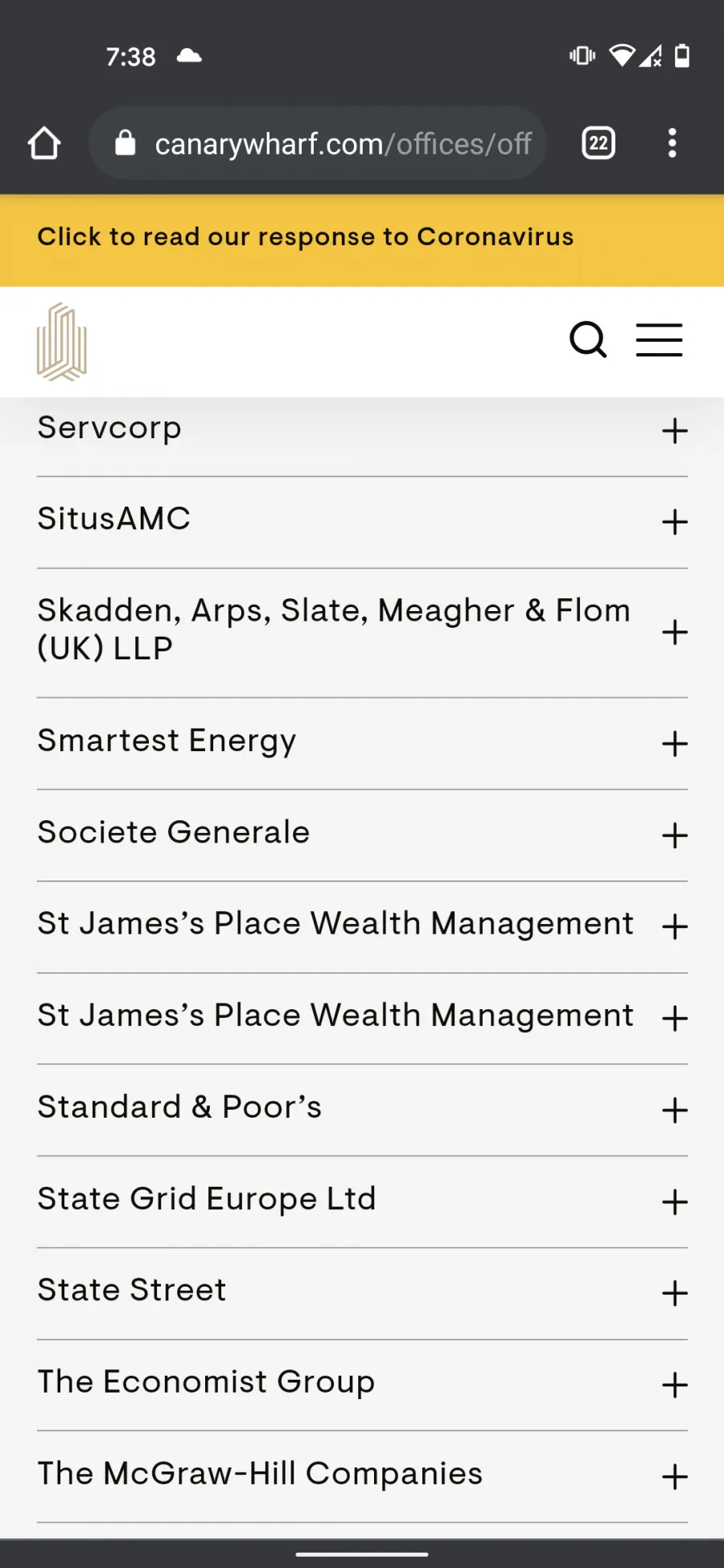
Task: Tap the Canary Wharf logo
Action: [62, 342]
